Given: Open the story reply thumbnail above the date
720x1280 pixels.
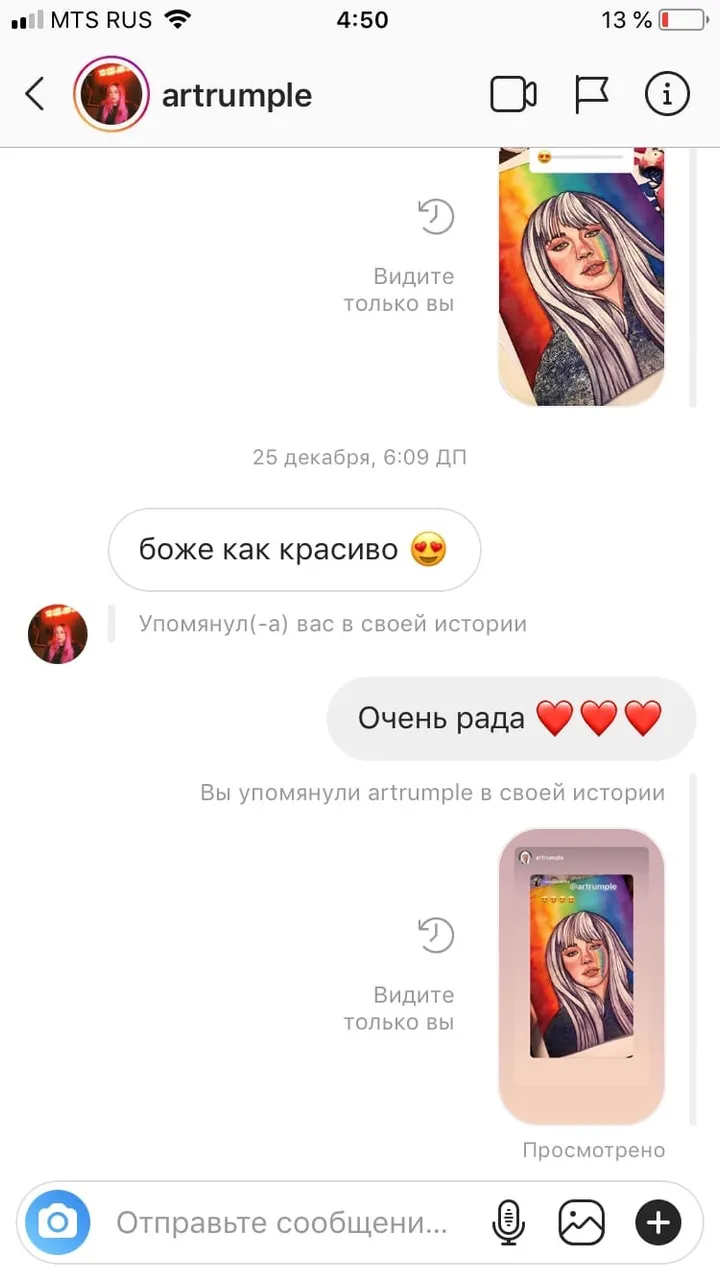Looking at the screenshot, I should pos(581,277).
